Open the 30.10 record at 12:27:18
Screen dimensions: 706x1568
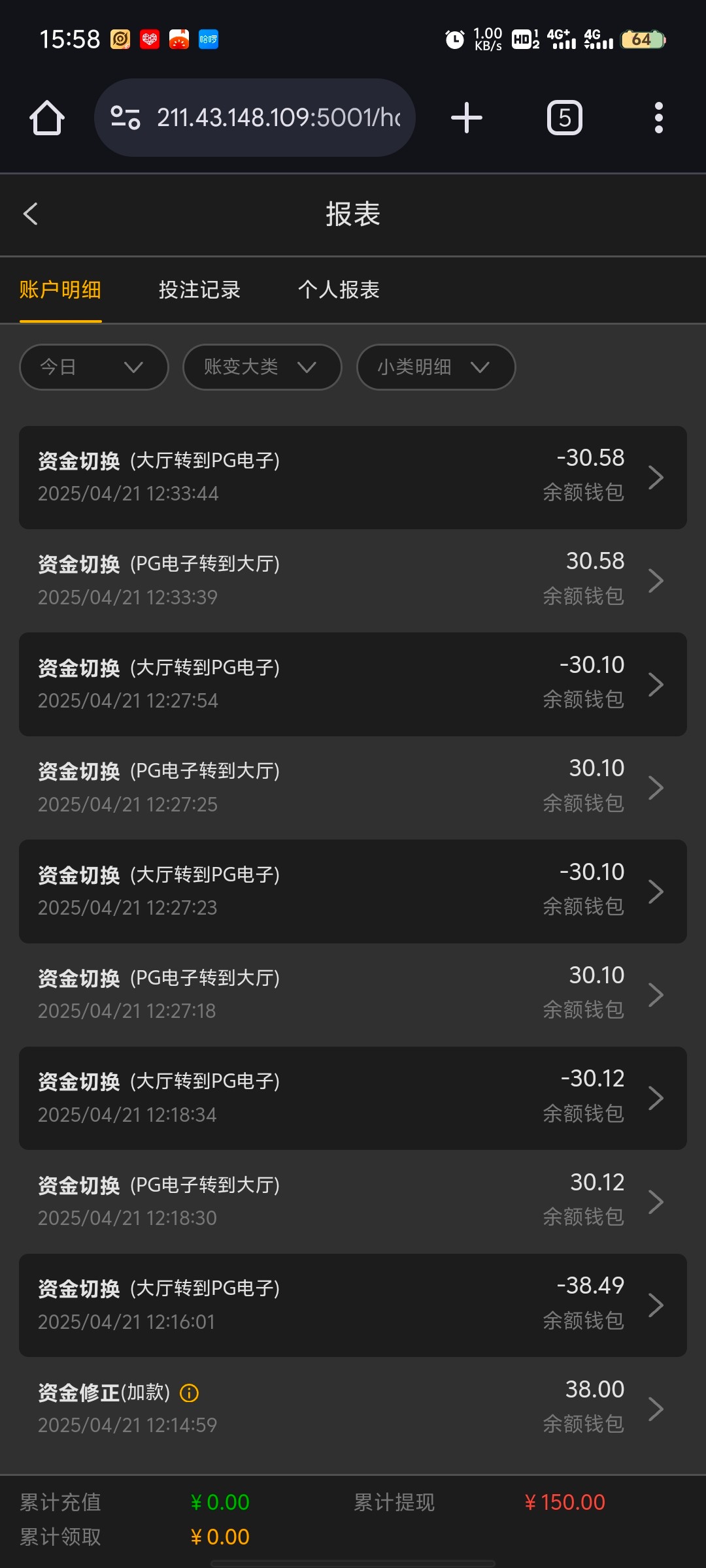353,994
